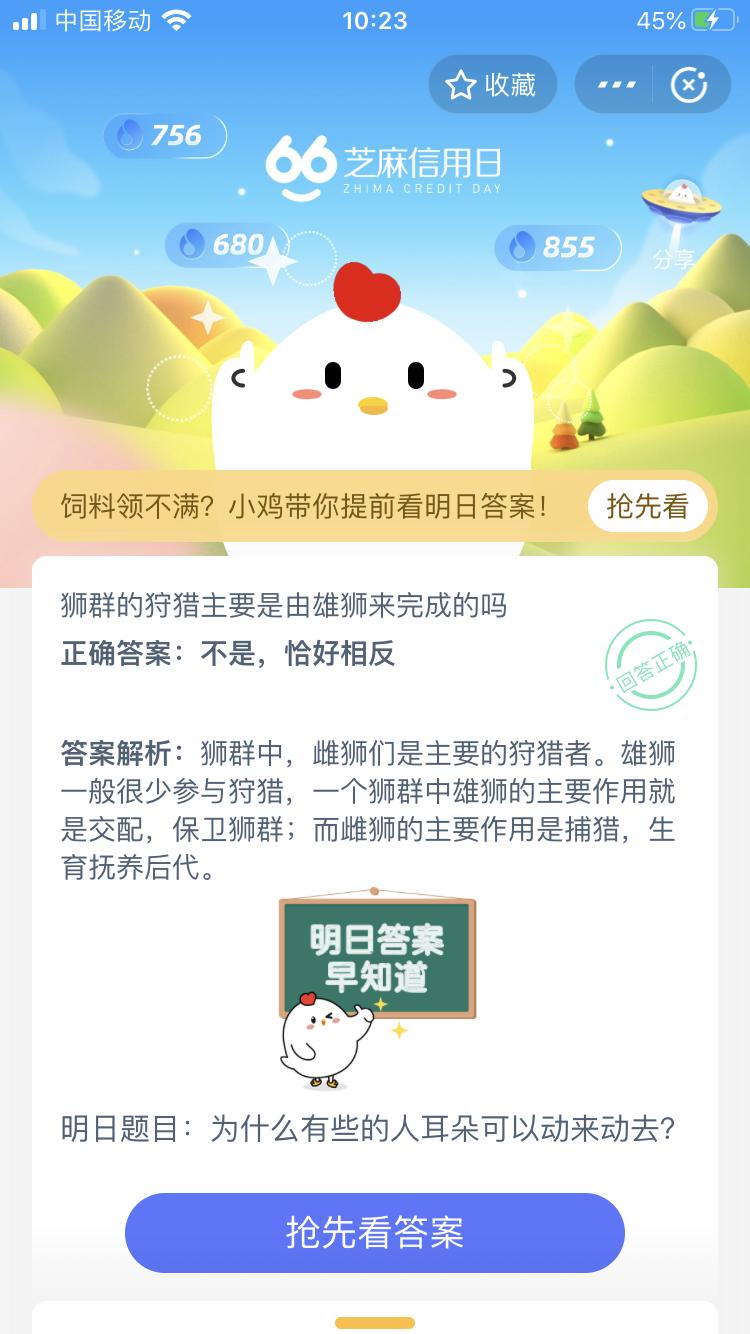Tap 抢先看答案 to preview tomorrow's answer
This screenshot has height=1334, width=750.
375,1233
